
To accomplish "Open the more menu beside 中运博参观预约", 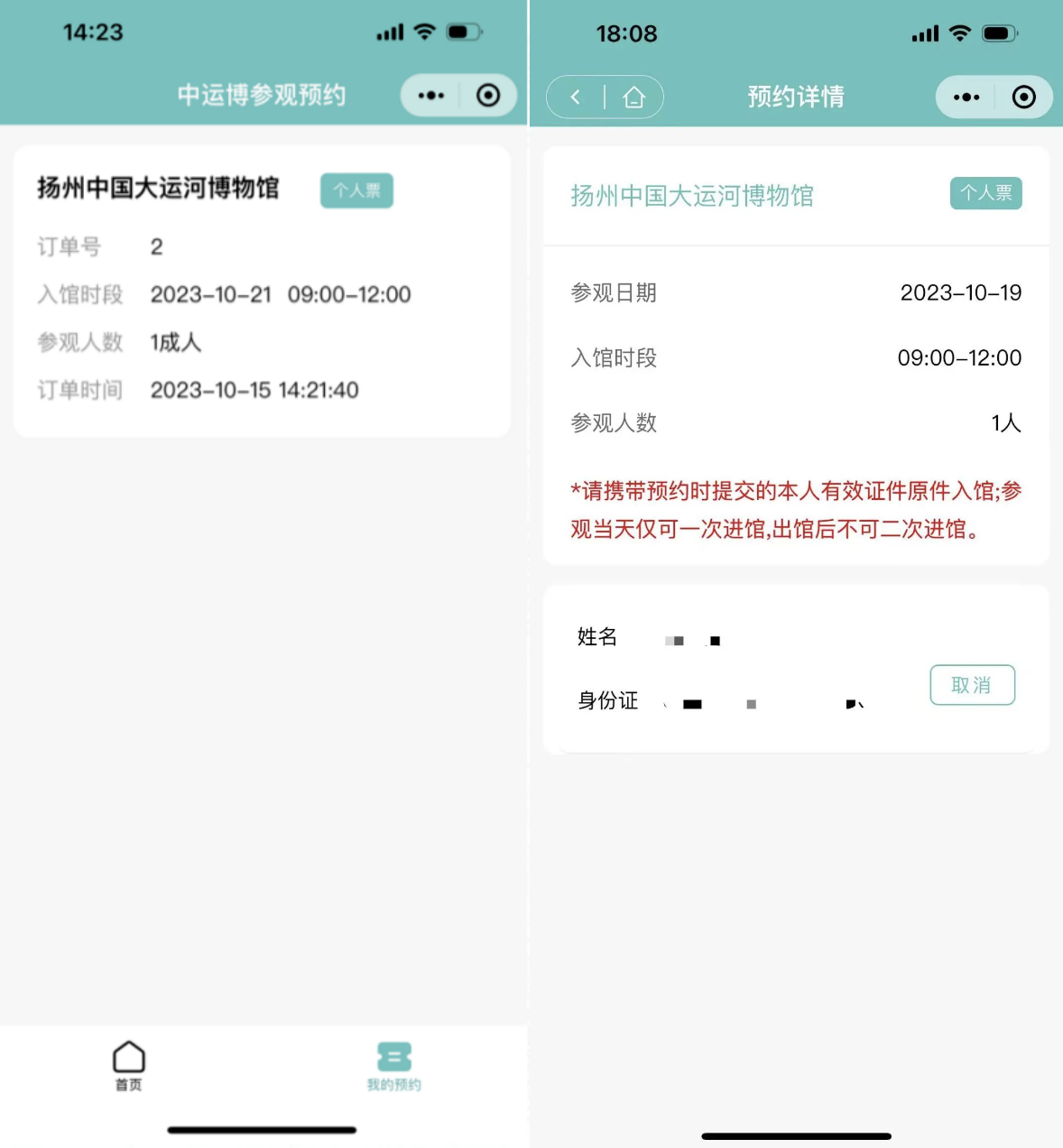I will [431, 96].
